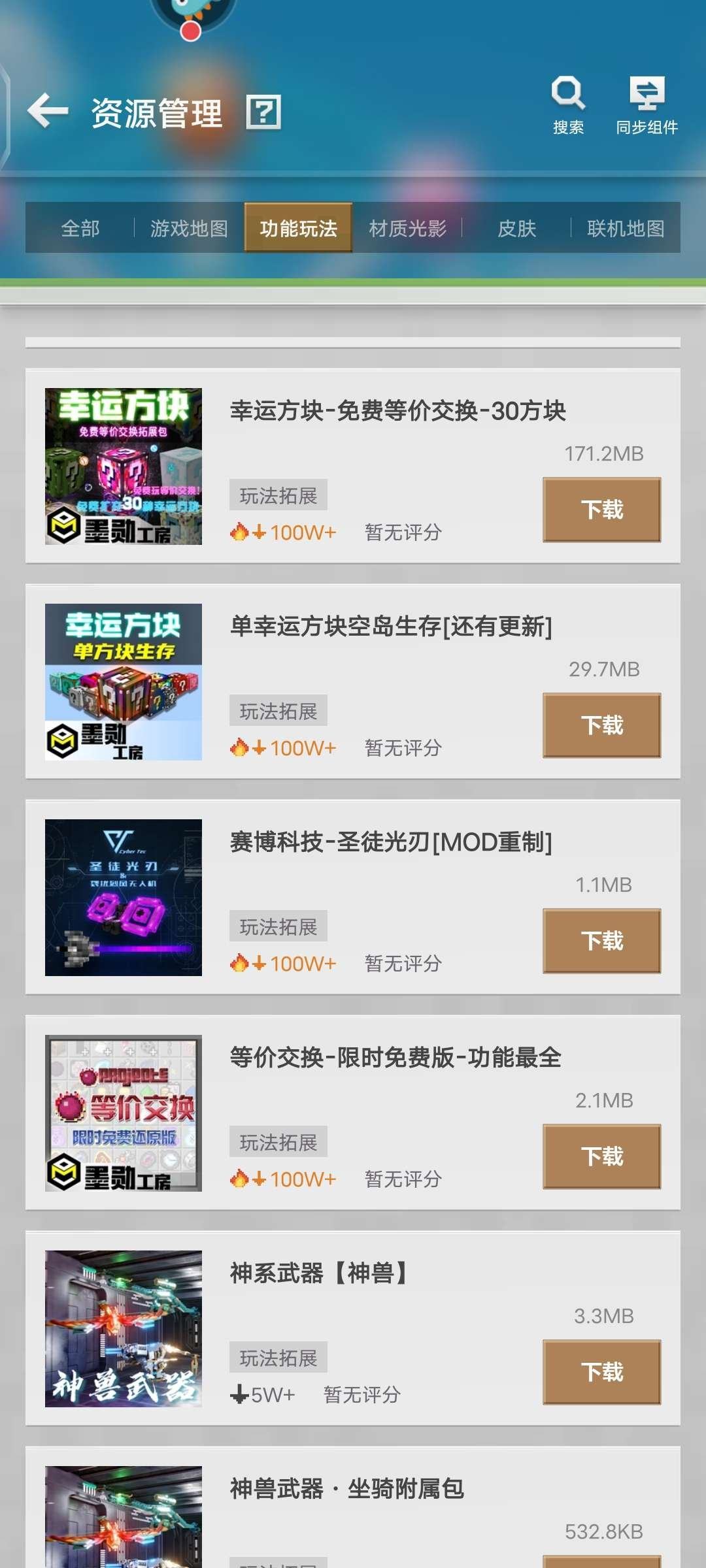The image size is (706, 1568).
Task: Open the 幸运方块 thumbnail image
Action: click(123, 464)
